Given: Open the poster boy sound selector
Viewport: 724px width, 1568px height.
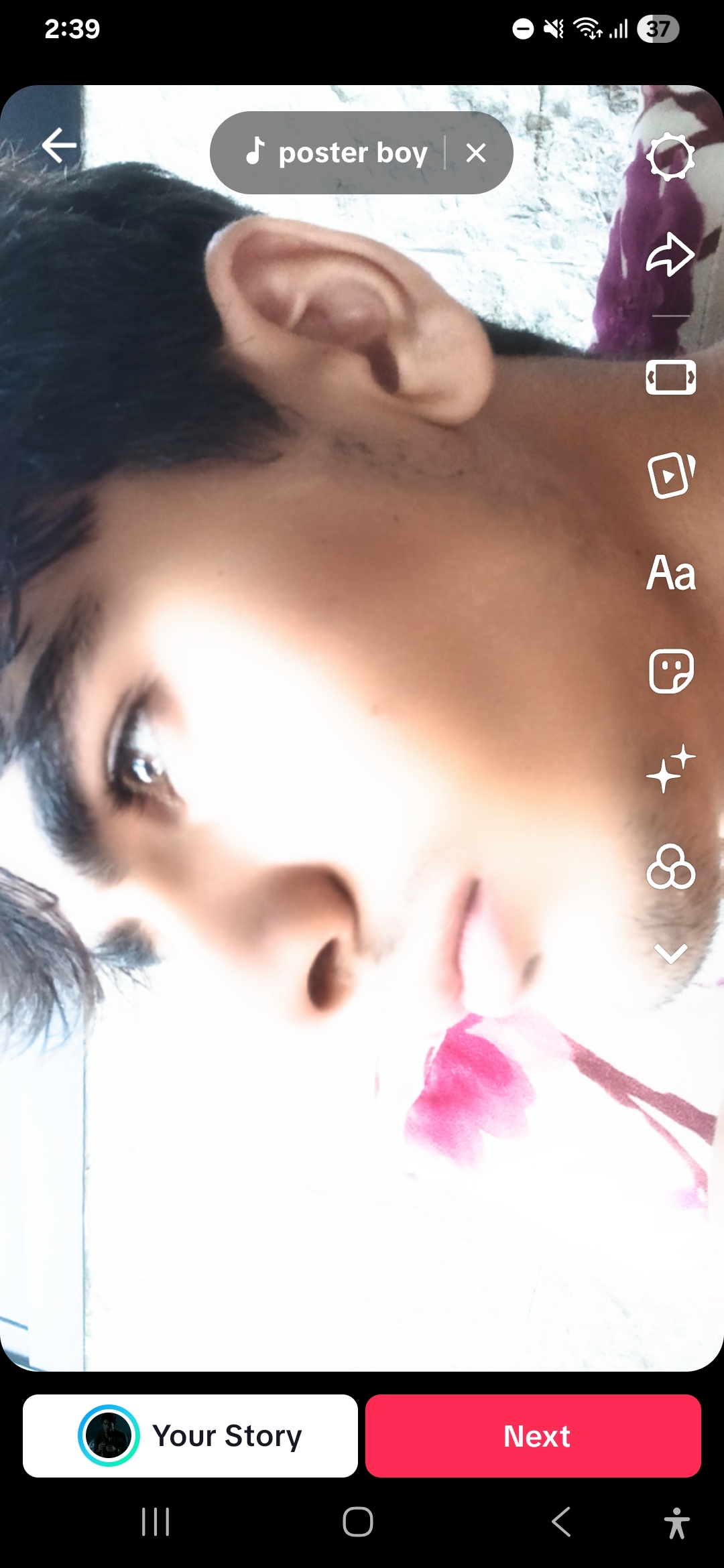Looking at the screenshot, I should pos(335,153).
